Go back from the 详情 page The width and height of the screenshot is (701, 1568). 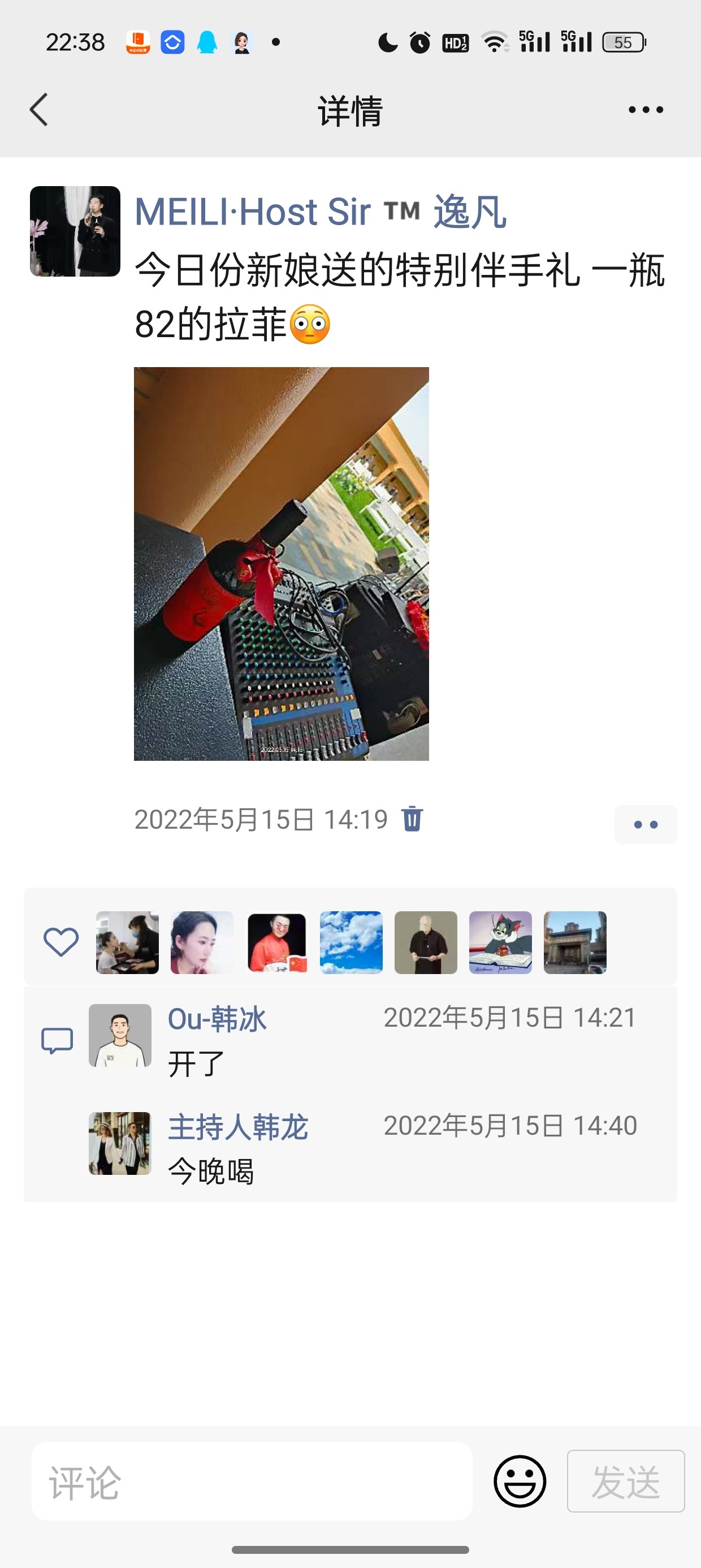tap(39, 110)
